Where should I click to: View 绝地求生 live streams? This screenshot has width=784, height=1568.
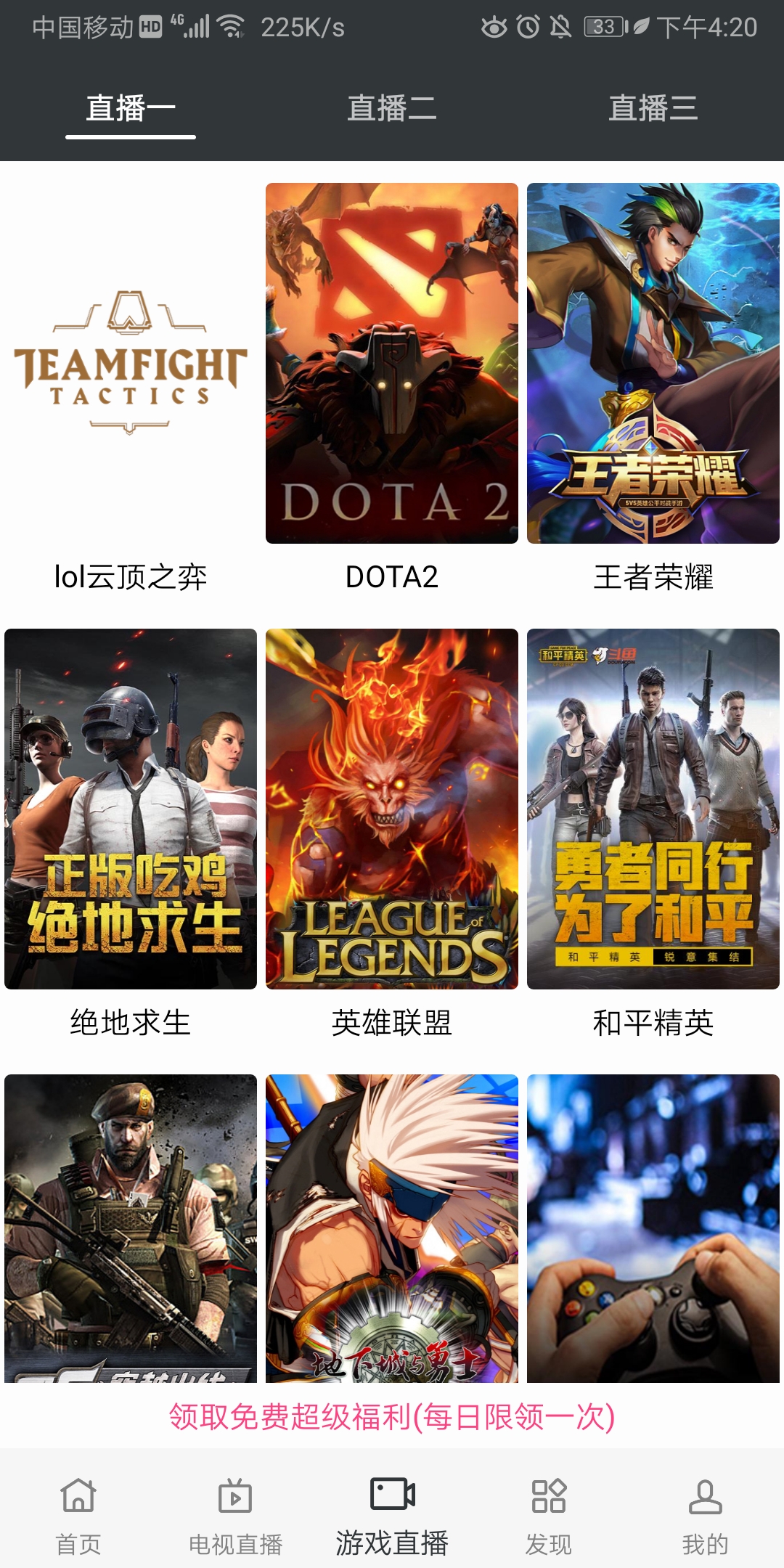coord(131,809)
